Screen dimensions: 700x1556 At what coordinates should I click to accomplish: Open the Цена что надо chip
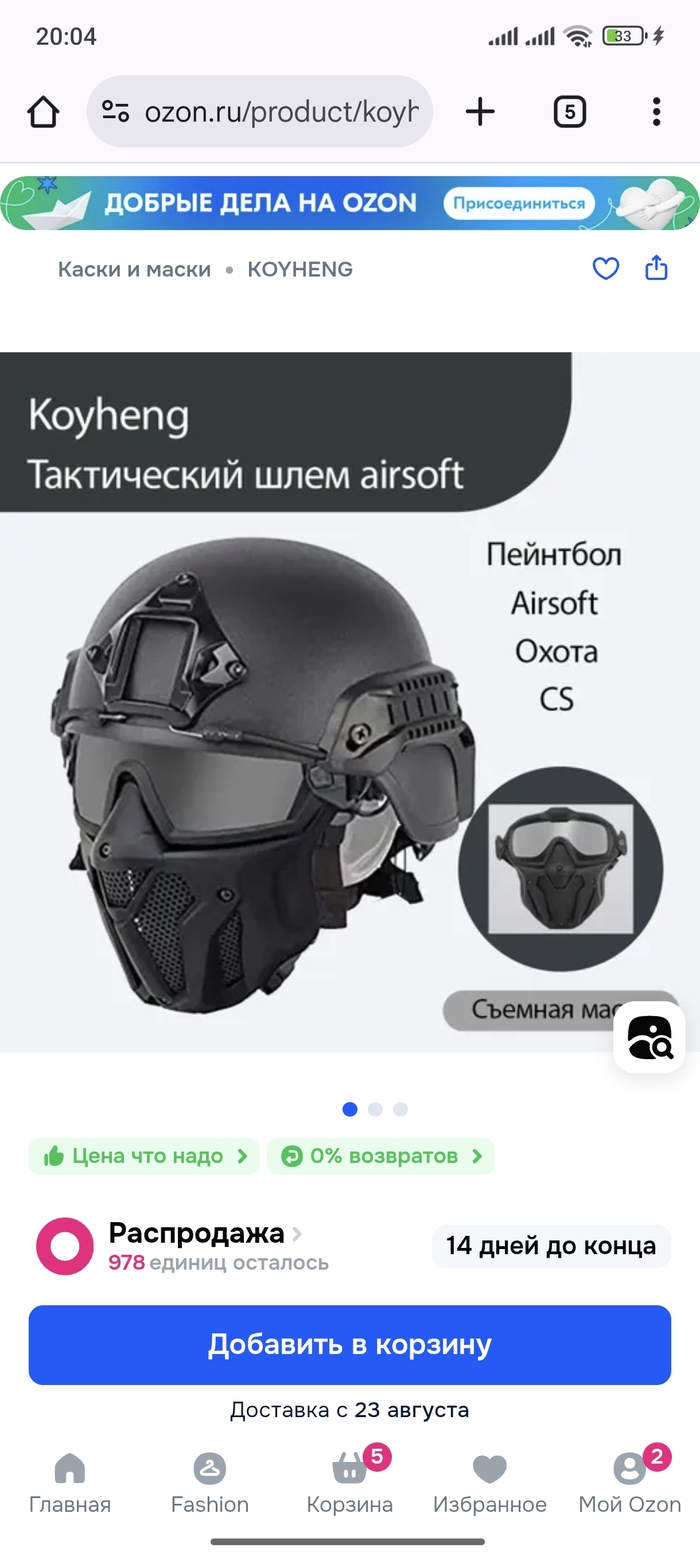coord(144,1156)
